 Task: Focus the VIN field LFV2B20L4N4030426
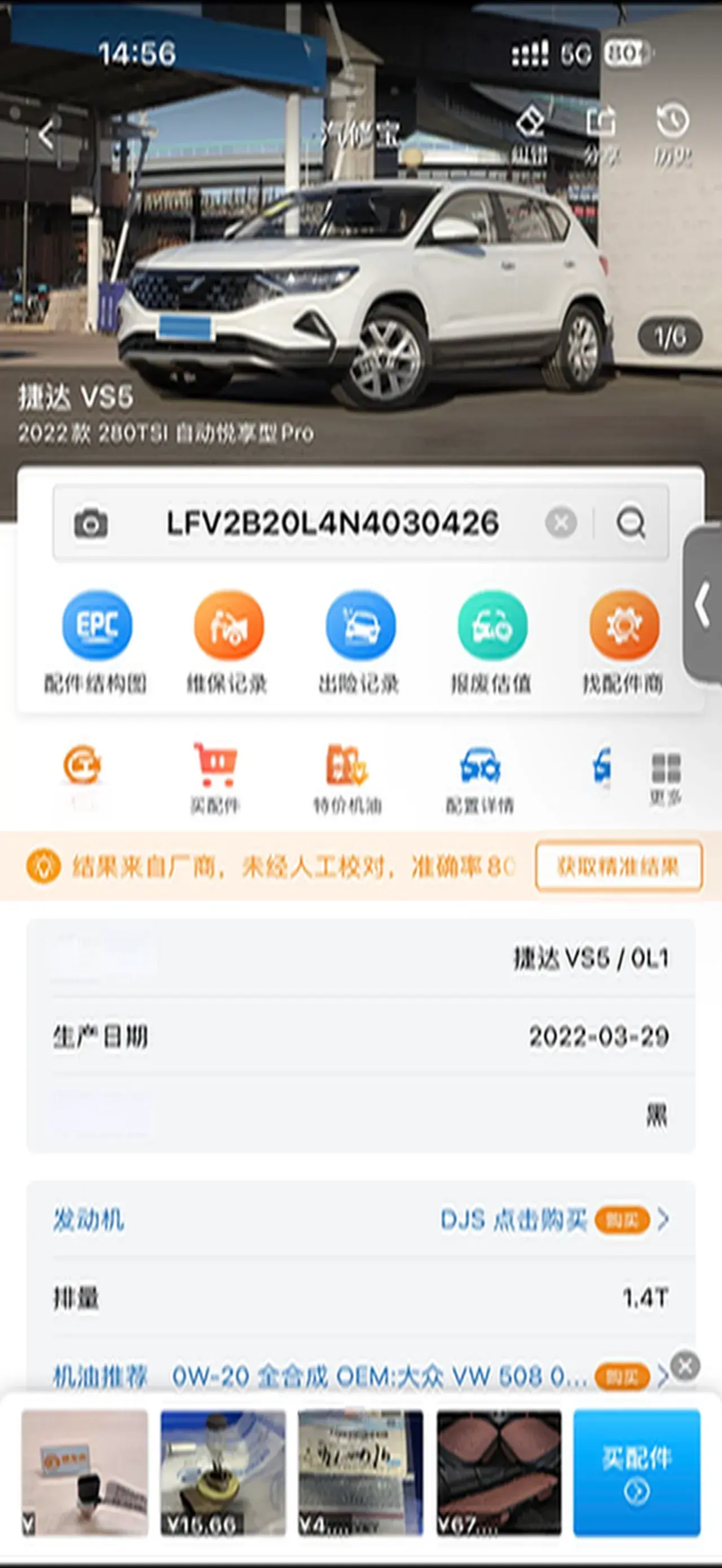pos(333,523)
